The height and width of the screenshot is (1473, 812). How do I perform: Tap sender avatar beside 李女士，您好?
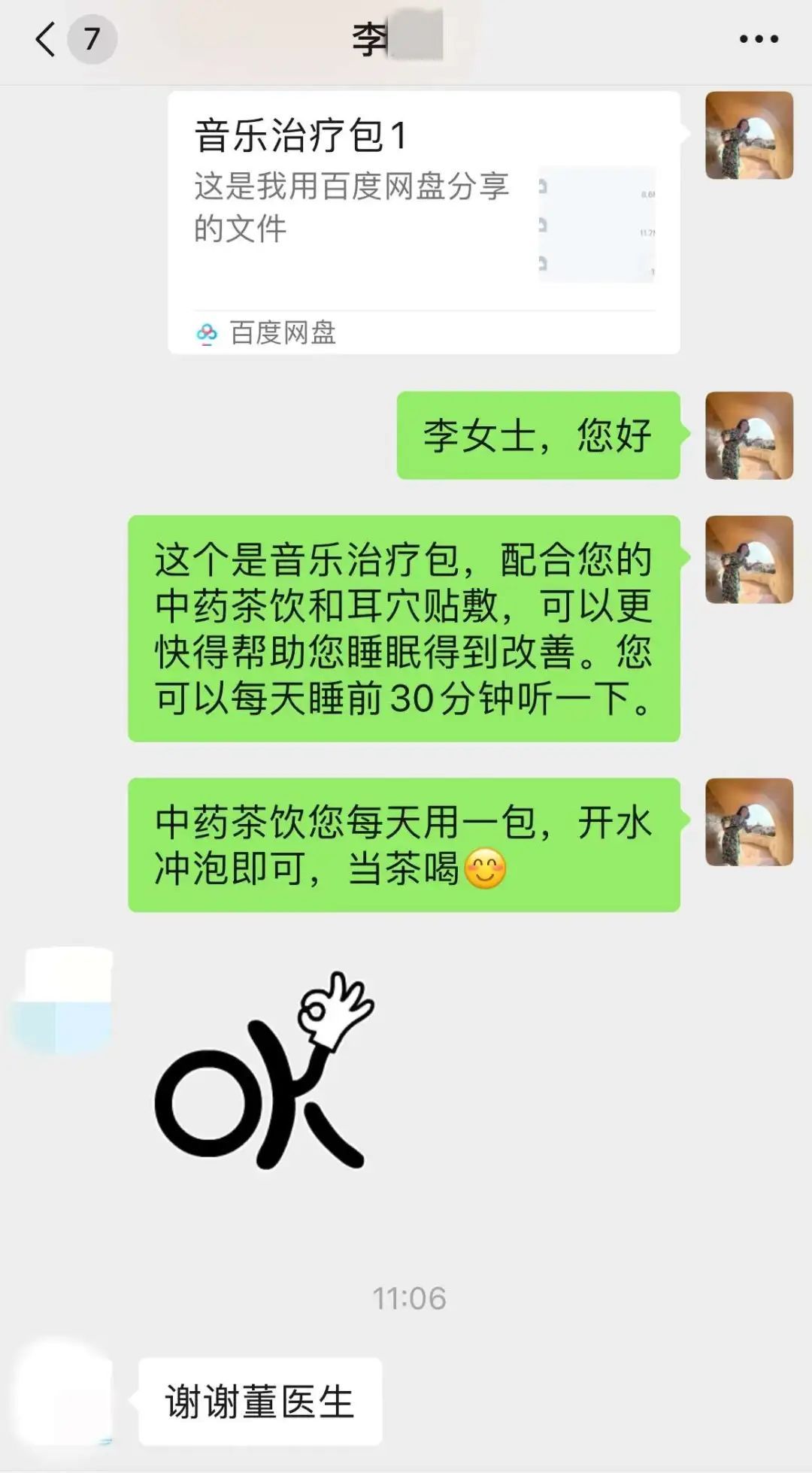point(749,435)
